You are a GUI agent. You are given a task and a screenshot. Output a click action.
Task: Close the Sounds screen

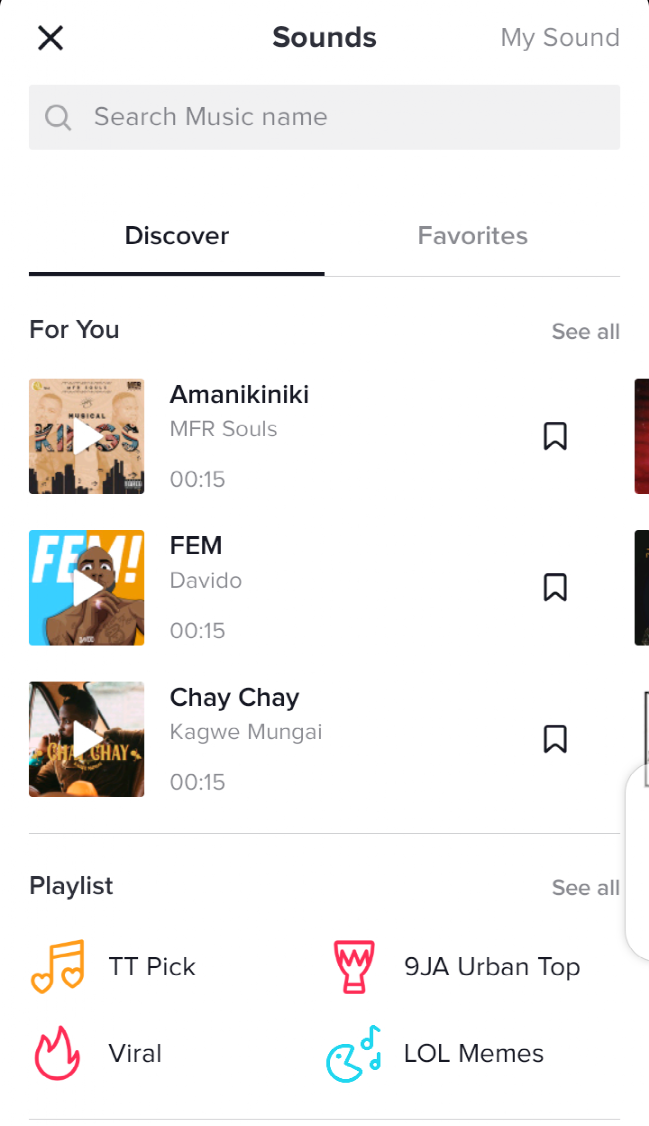50,38
